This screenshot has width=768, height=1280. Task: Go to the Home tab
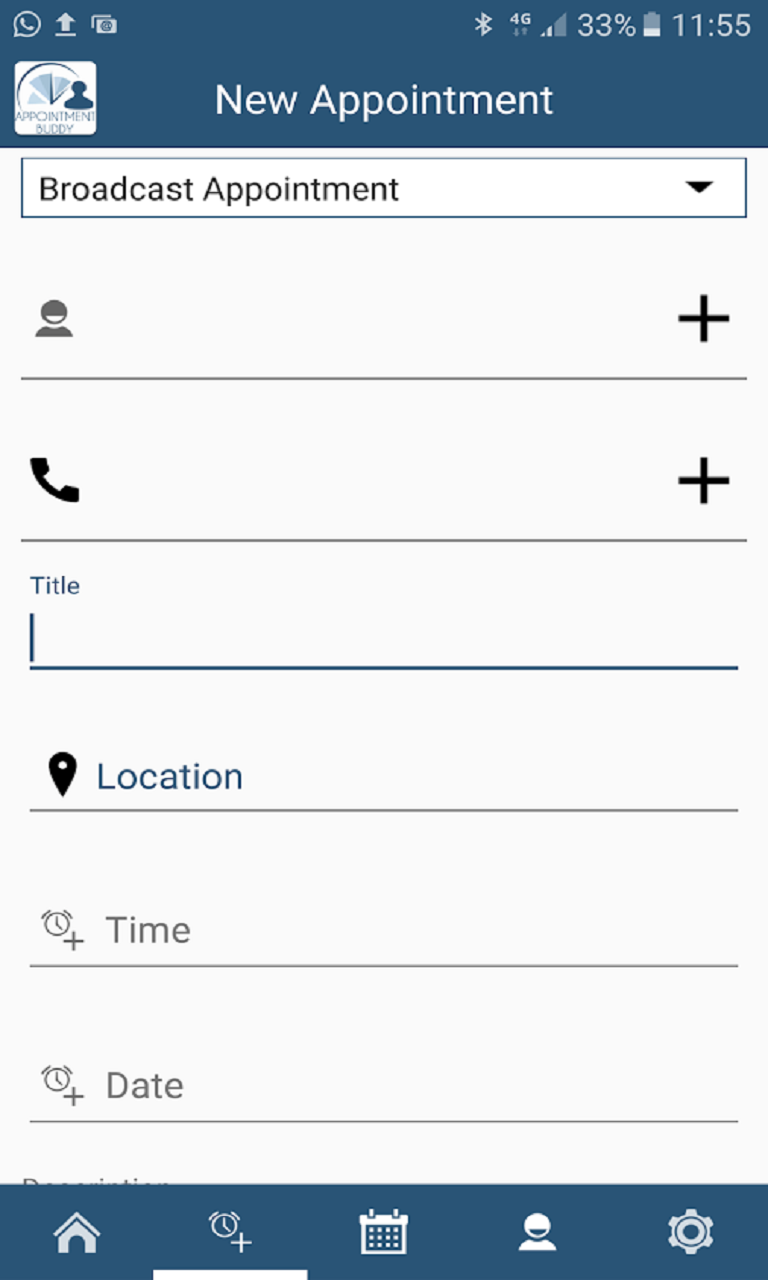click(77, 1232)
